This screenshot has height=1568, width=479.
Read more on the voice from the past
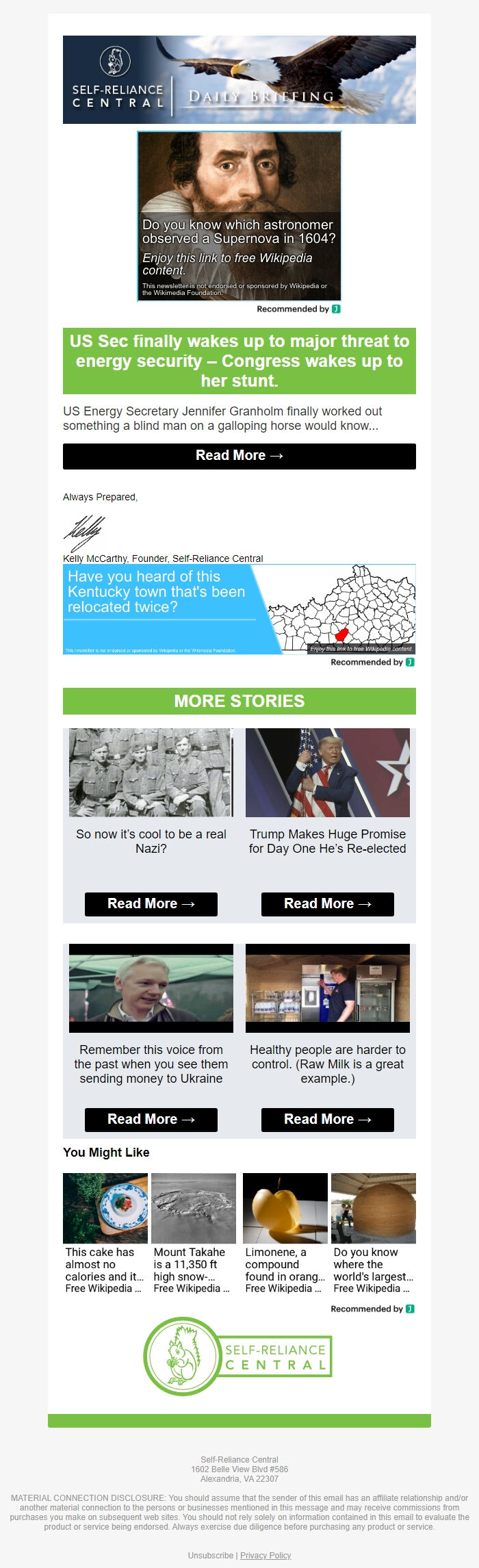pyautogui.click(x=151, y=1119)
